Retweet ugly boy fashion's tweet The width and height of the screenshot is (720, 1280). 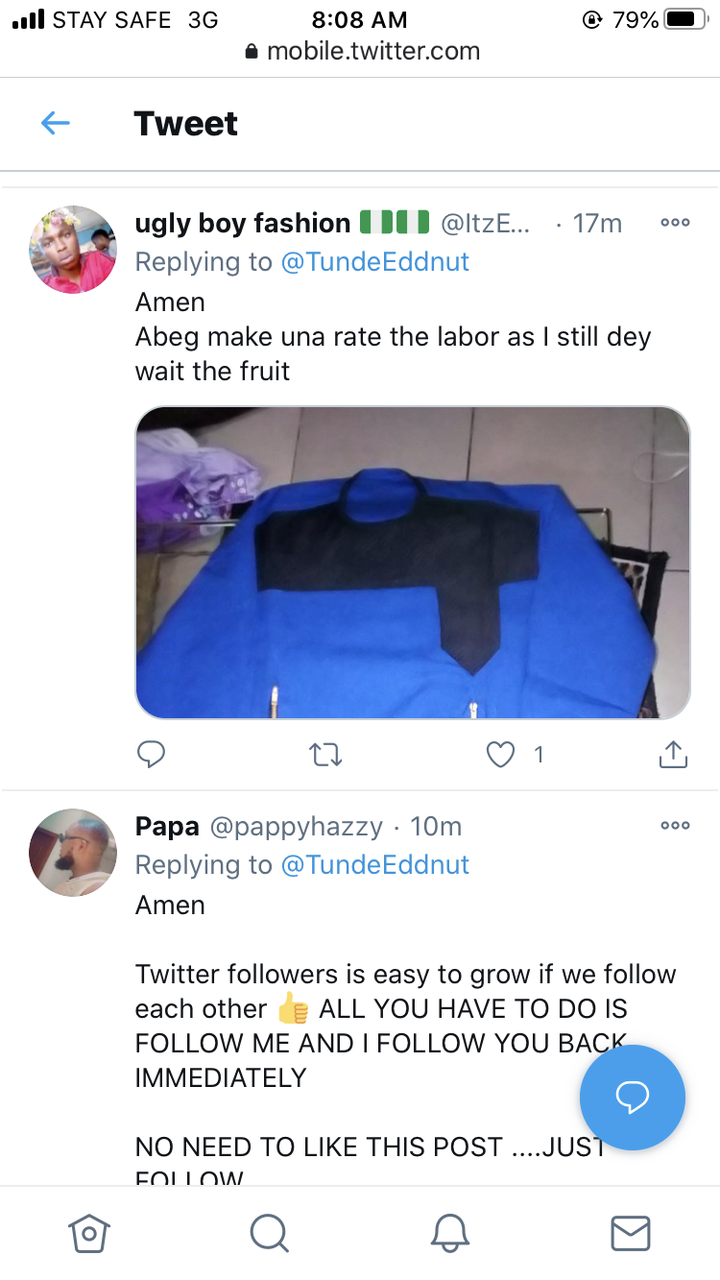click(326, 754)
